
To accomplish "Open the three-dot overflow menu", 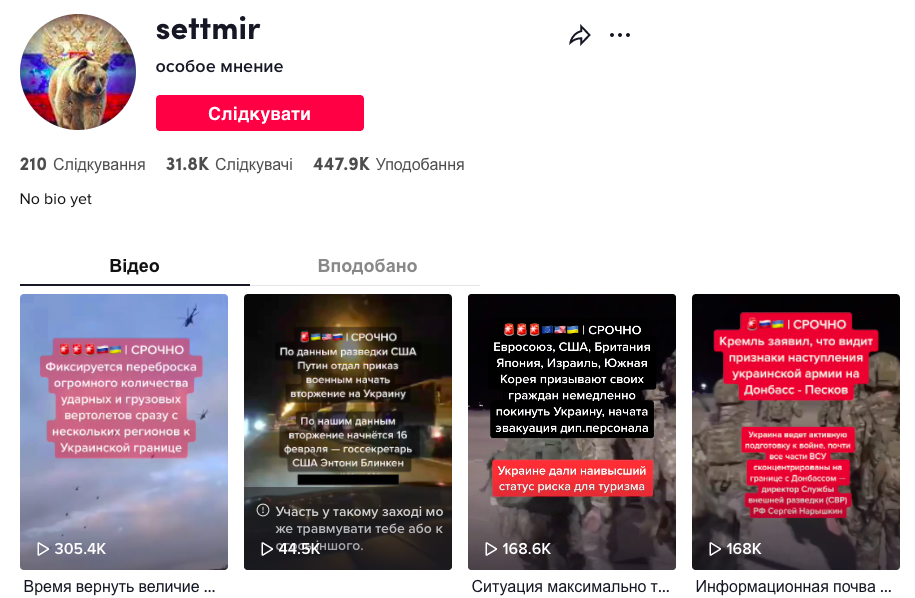I will click(x=620, y=36).
